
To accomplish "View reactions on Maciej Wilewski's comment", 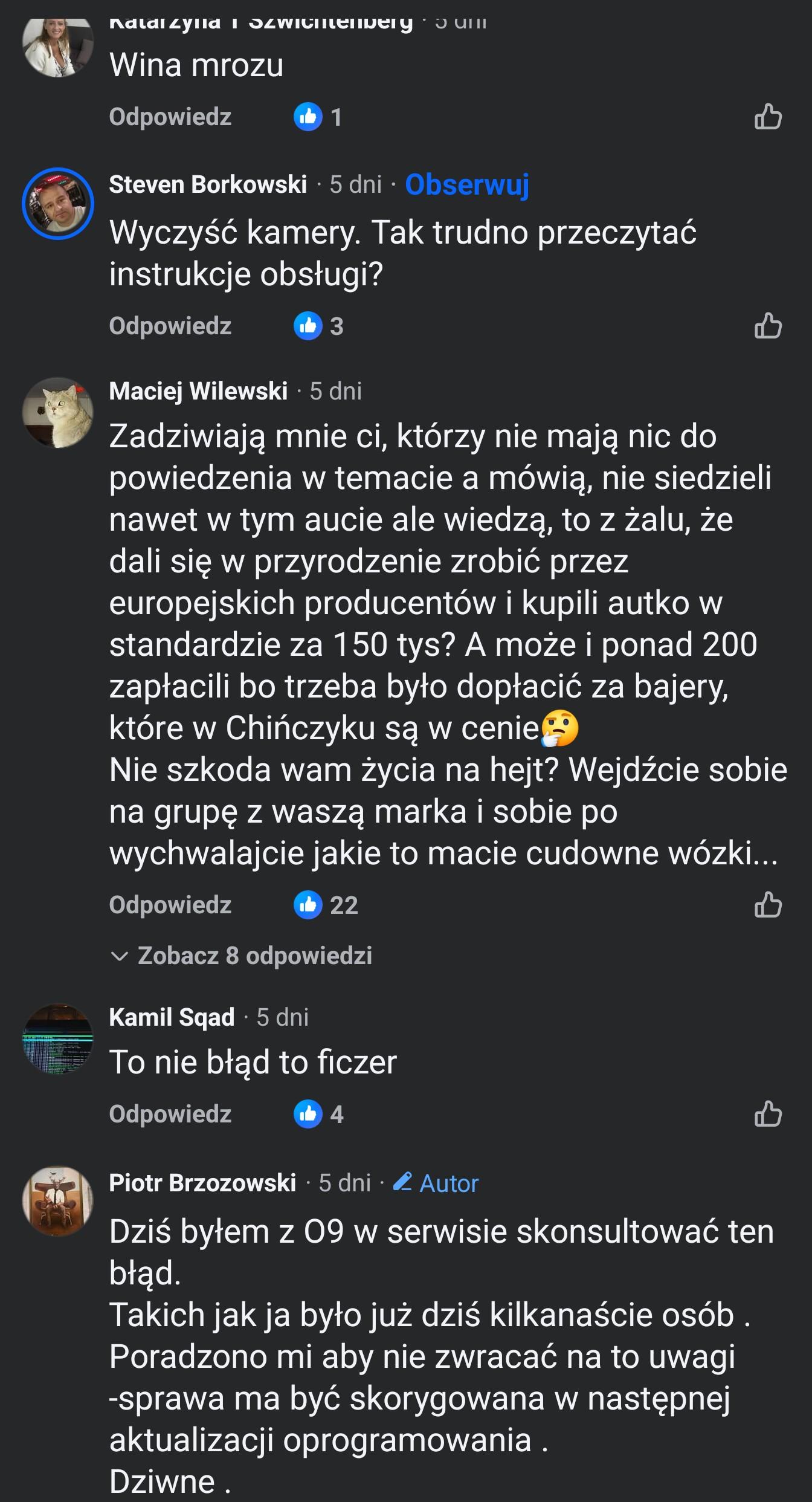I will (326, 905).
